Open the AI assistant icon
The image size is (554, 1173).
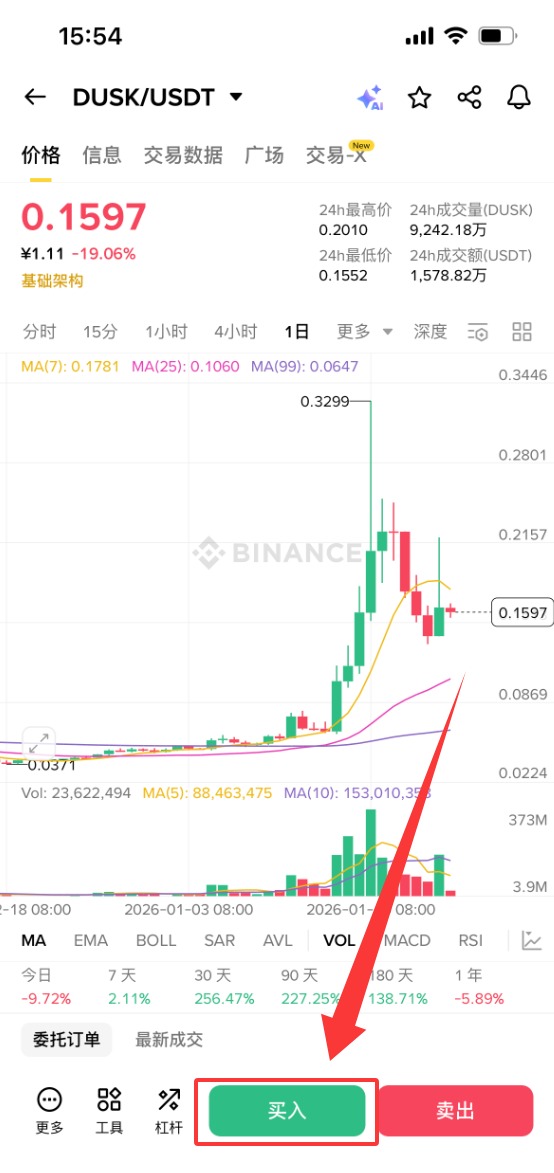[x=370, y=98]
